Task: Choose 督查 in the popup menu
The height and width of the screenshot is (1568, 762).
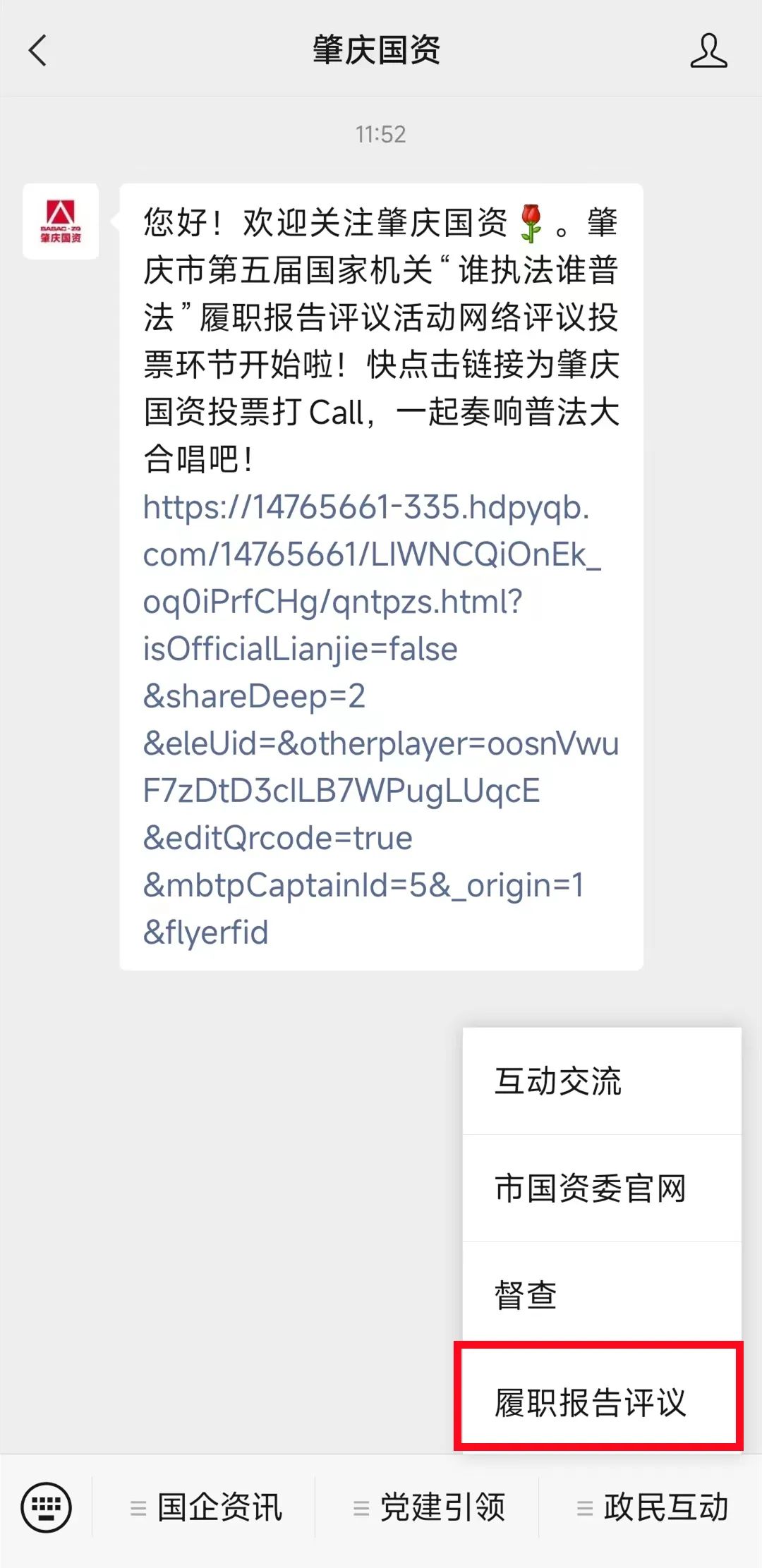Action: click(x=602, y=1295)
